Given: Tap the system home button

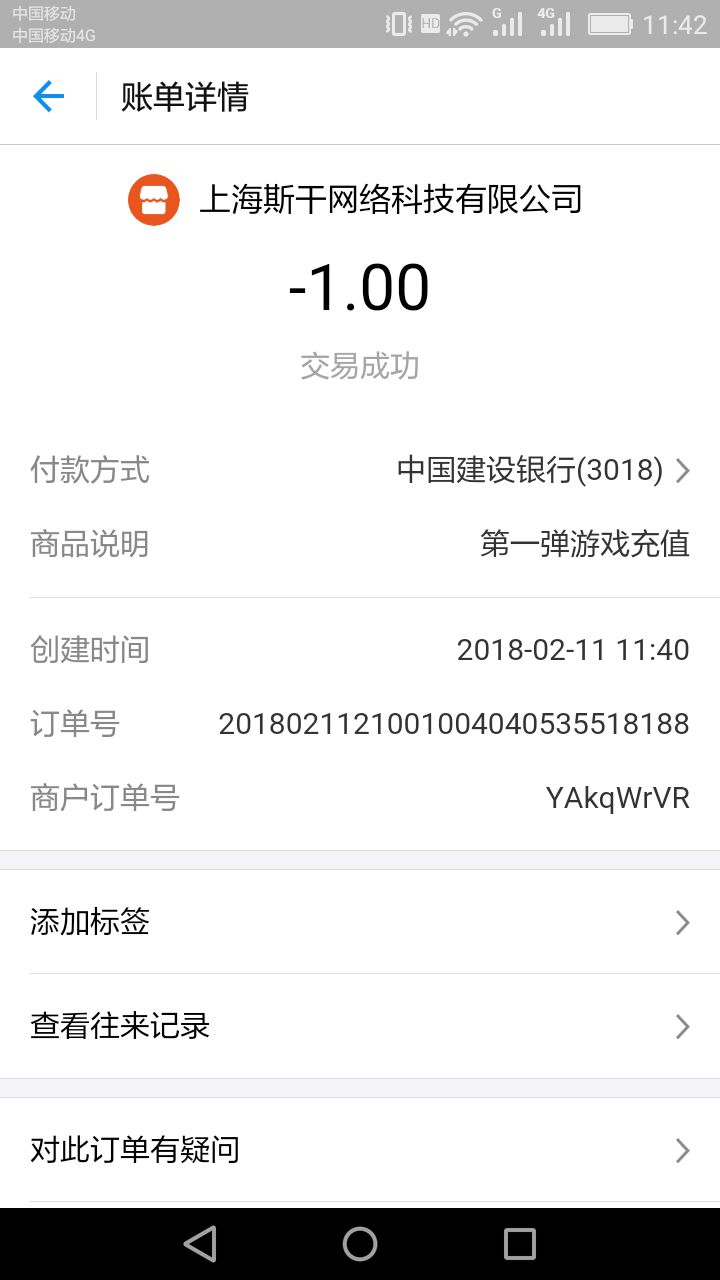Looking at the screenshot, I should (x=360, y=1244).
